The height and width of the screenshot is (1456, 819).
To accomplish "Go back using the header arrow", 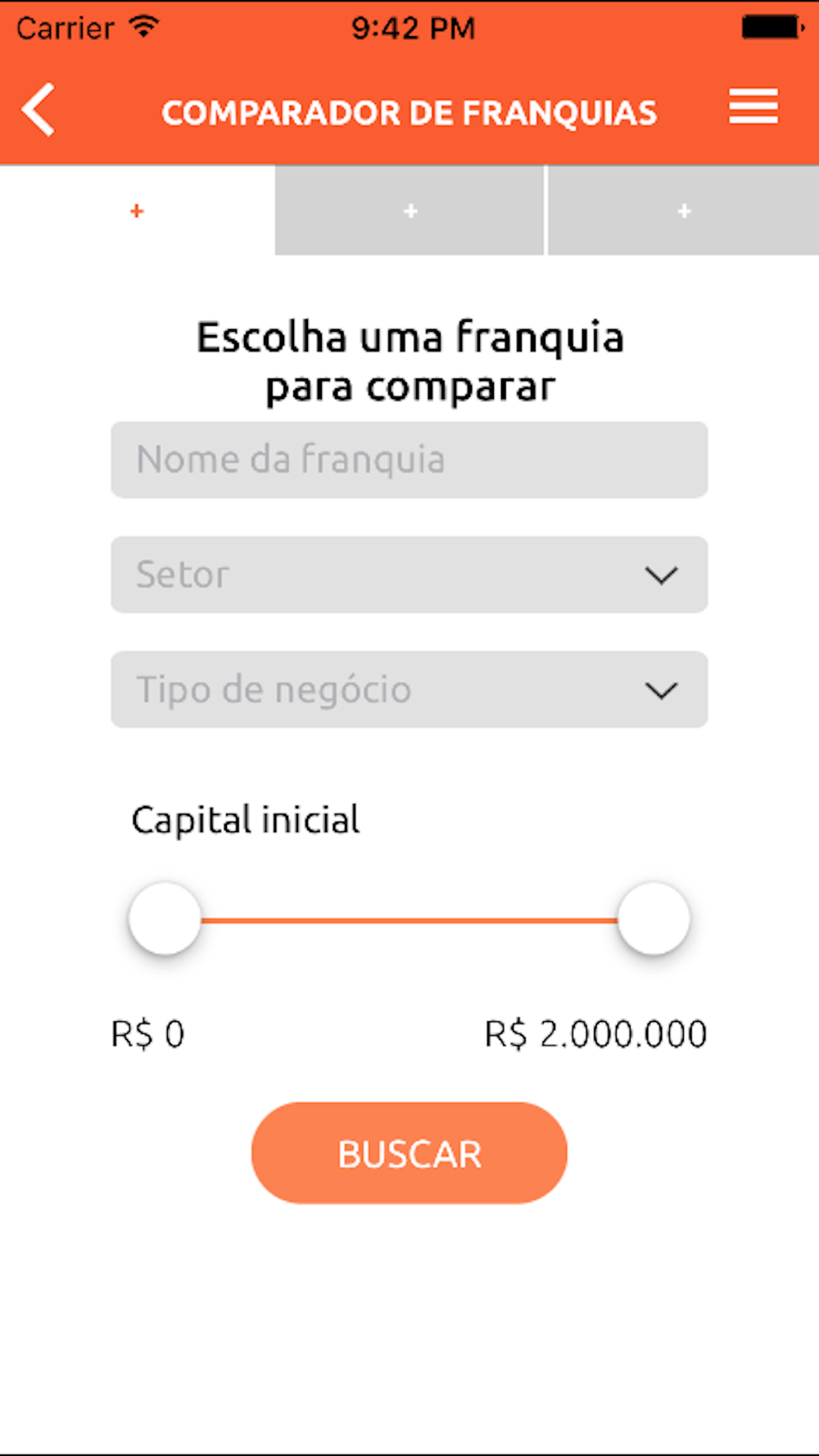I will [x=38, y=109].
